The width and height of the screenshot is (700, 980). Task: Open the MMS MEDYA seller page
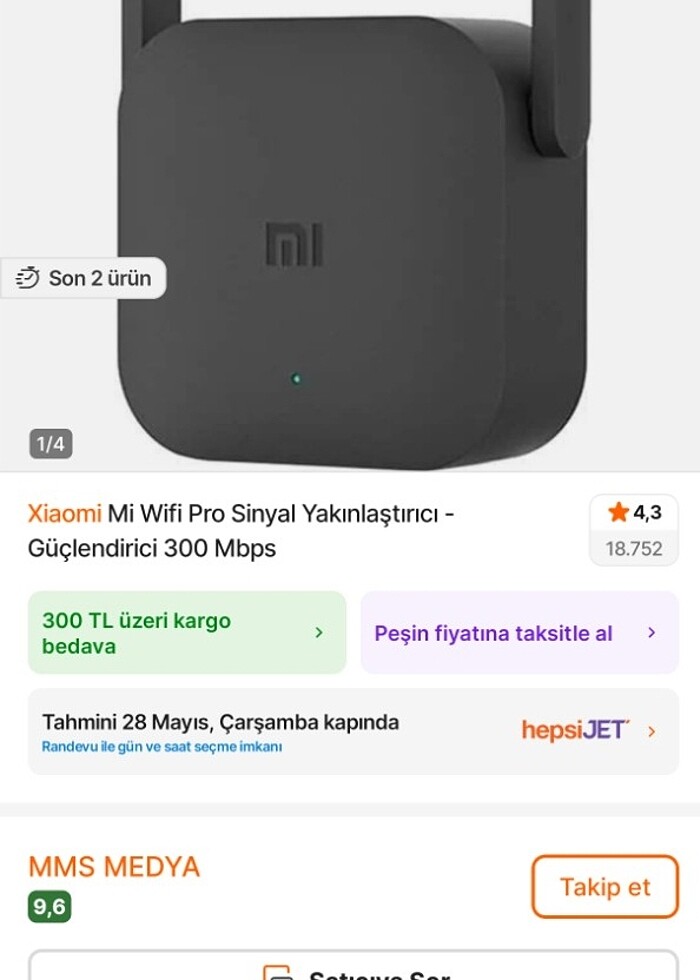coord(114,866)
